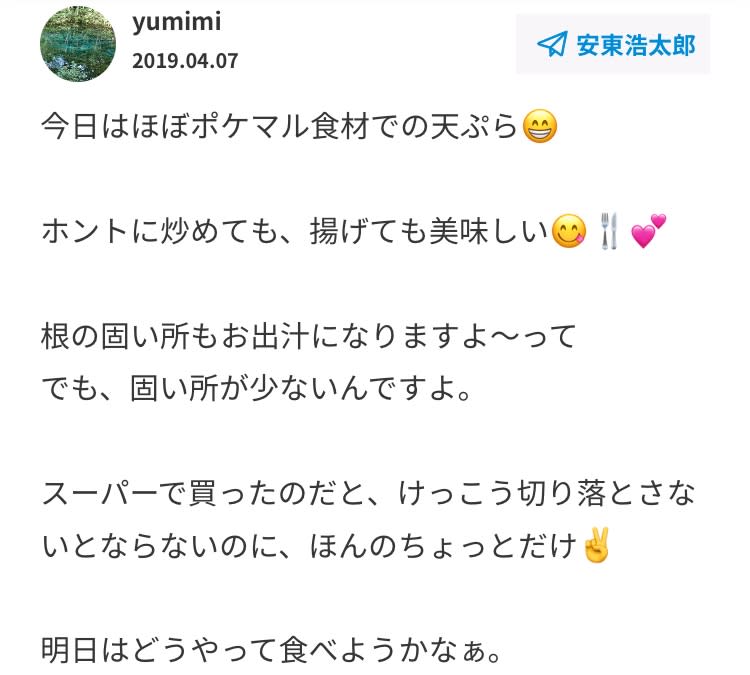Tap the 安東浩太郎 recipient button
The width and height of the screenshot is (750, 675).
[x=614, y=45]
